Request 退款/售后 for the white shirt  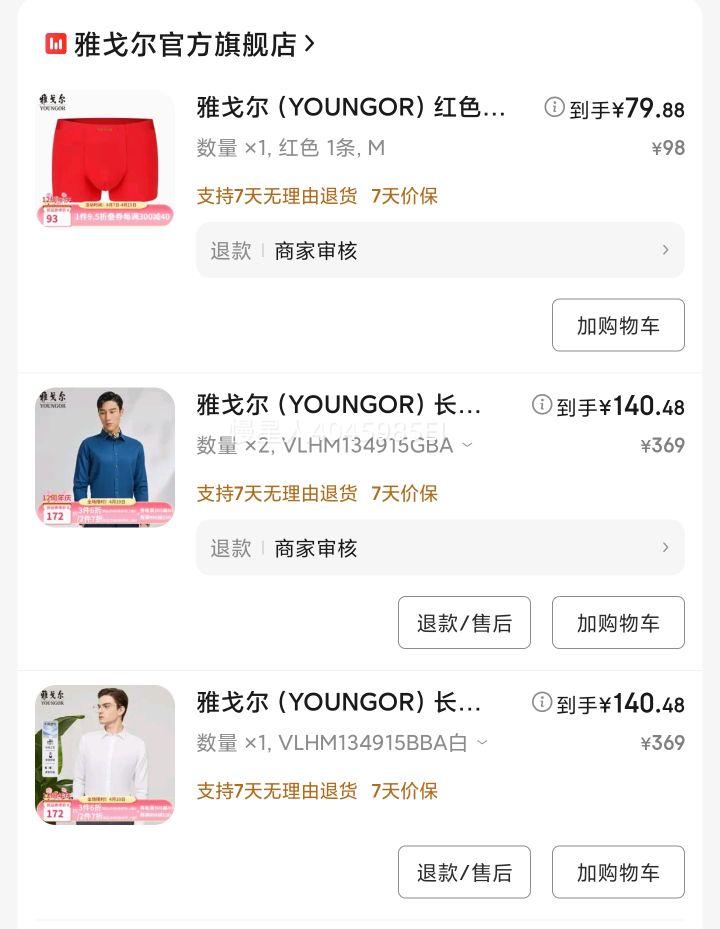click(x=464, y=872)
